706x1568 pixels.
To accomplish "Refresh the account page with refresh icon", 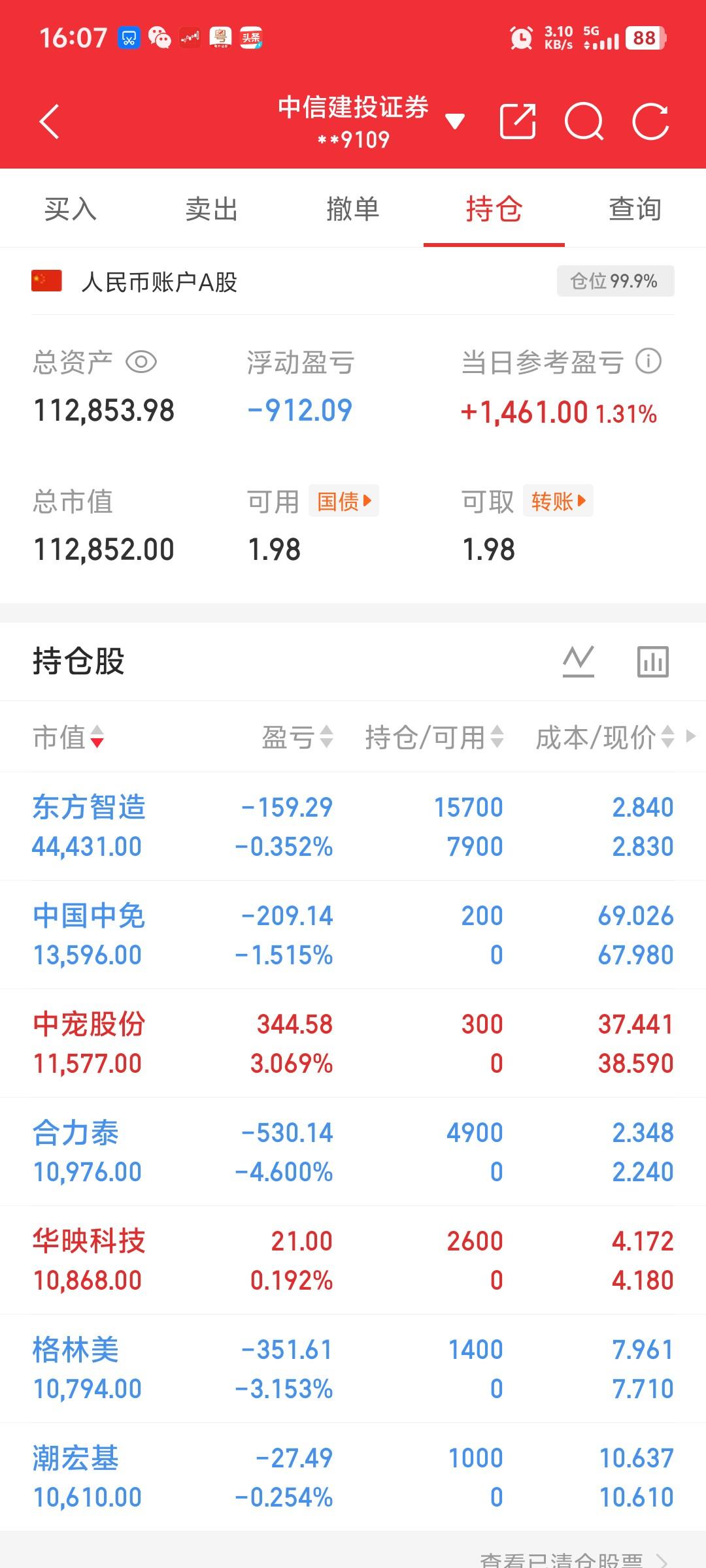I will point(649,122).
